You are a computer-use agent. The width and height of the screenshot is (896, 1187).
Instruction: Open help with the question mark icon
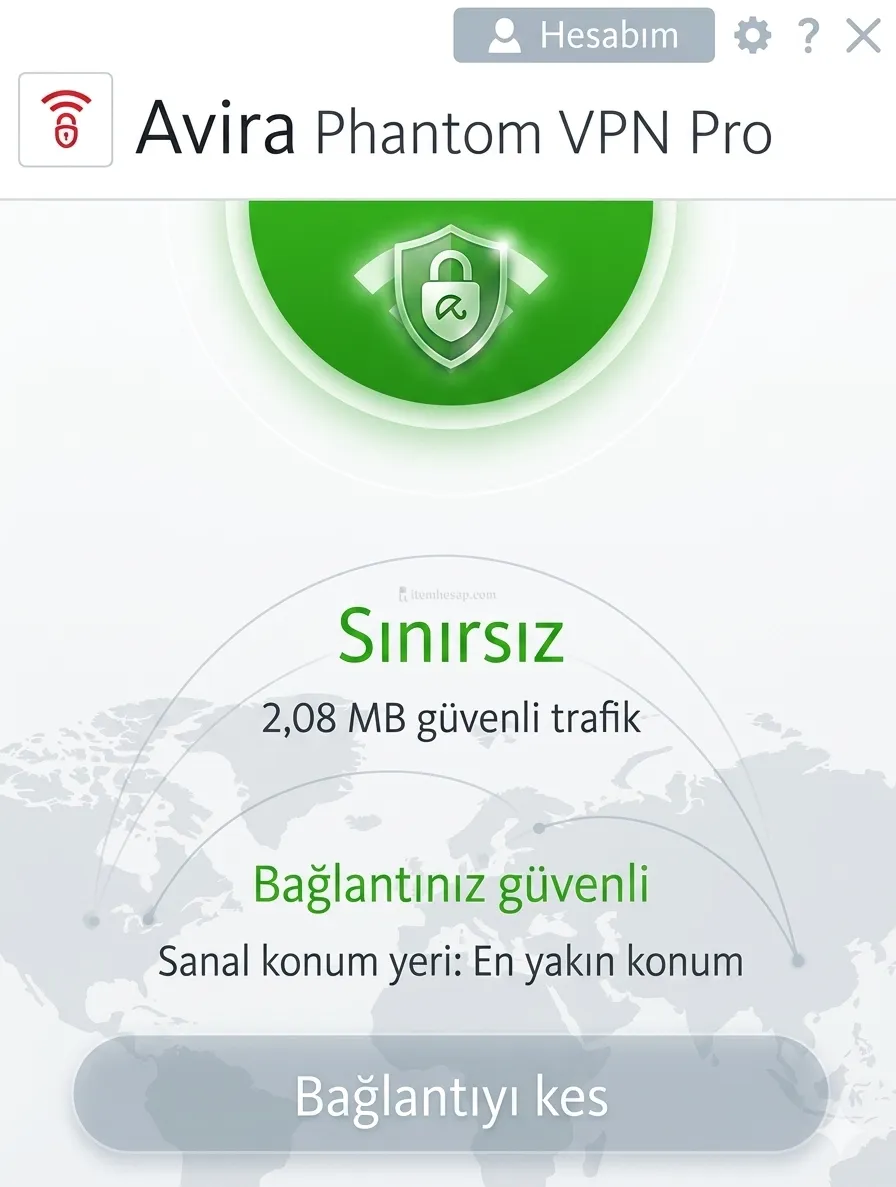(x=808, y=36)
